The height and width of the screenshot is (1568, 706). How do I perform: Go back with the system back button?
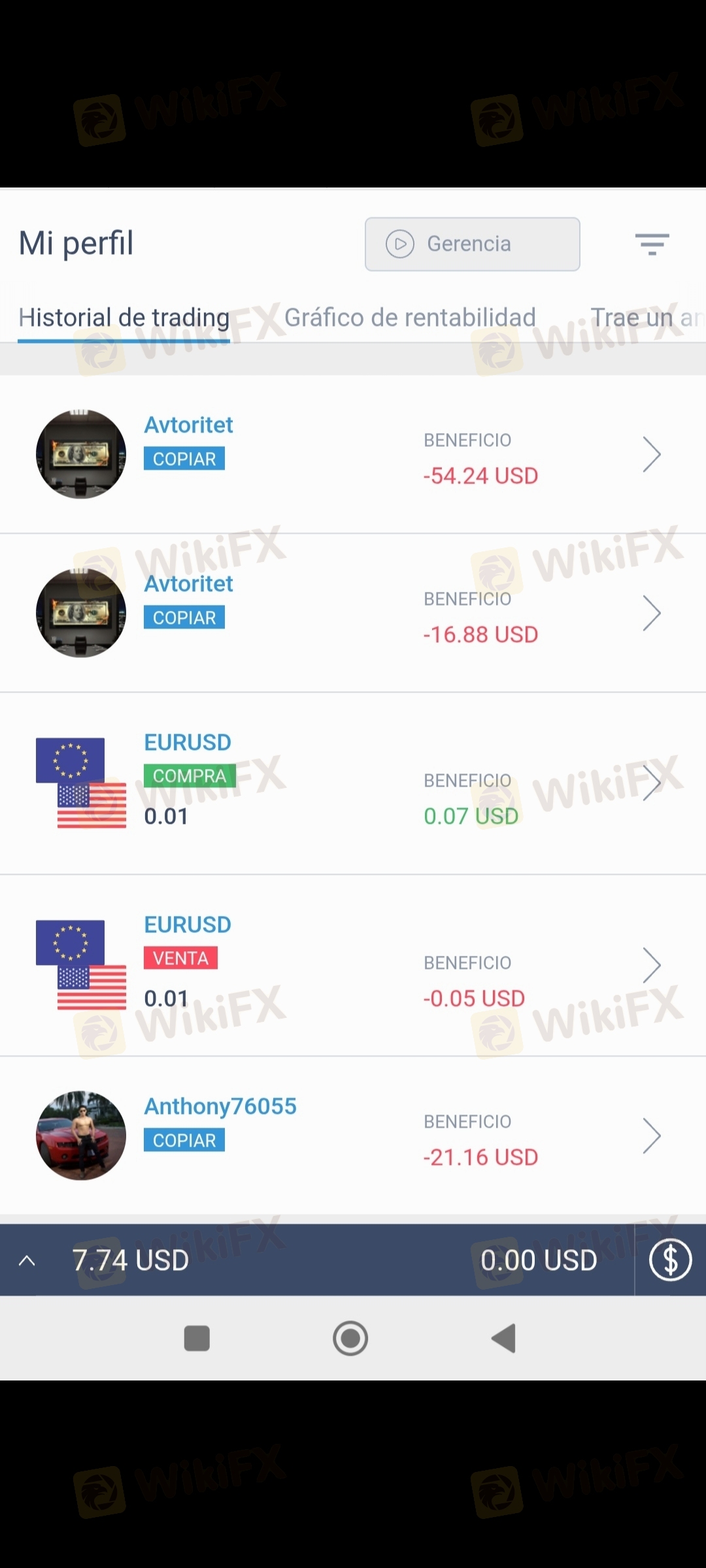504,1338
